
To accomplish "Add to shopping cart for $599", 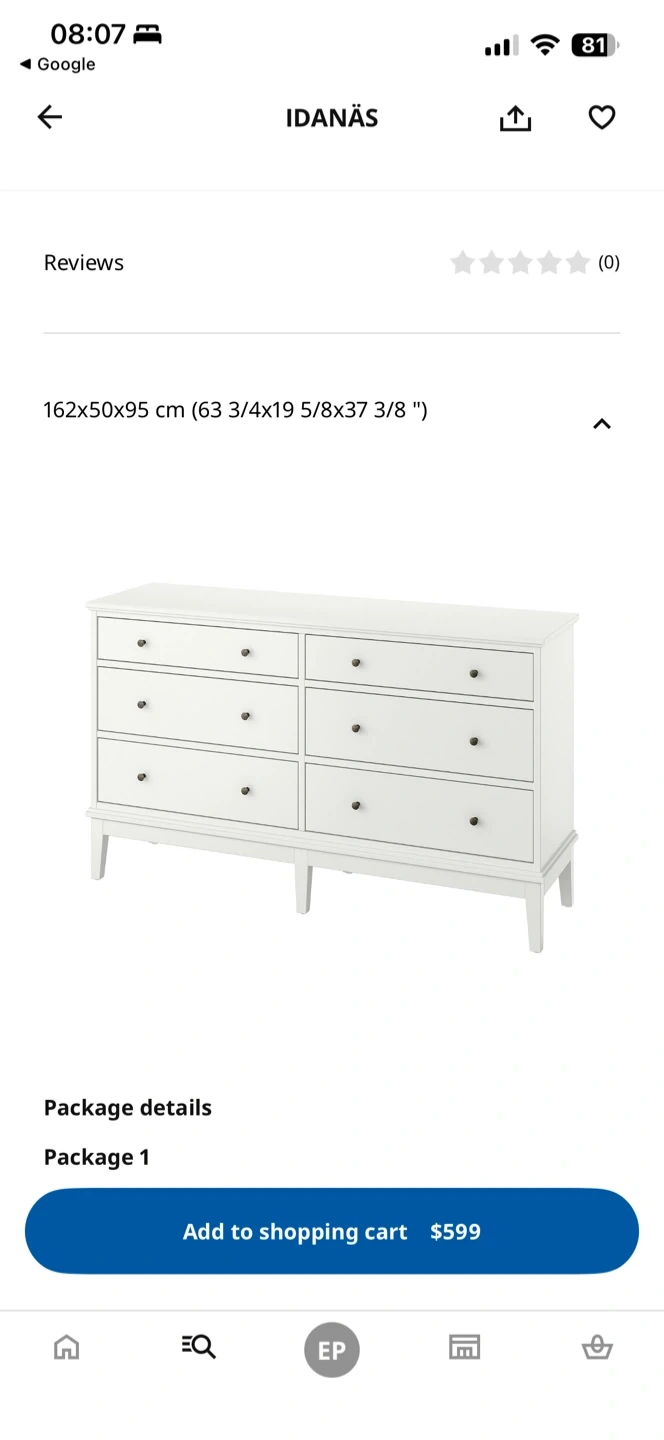I will (331, 1231).
